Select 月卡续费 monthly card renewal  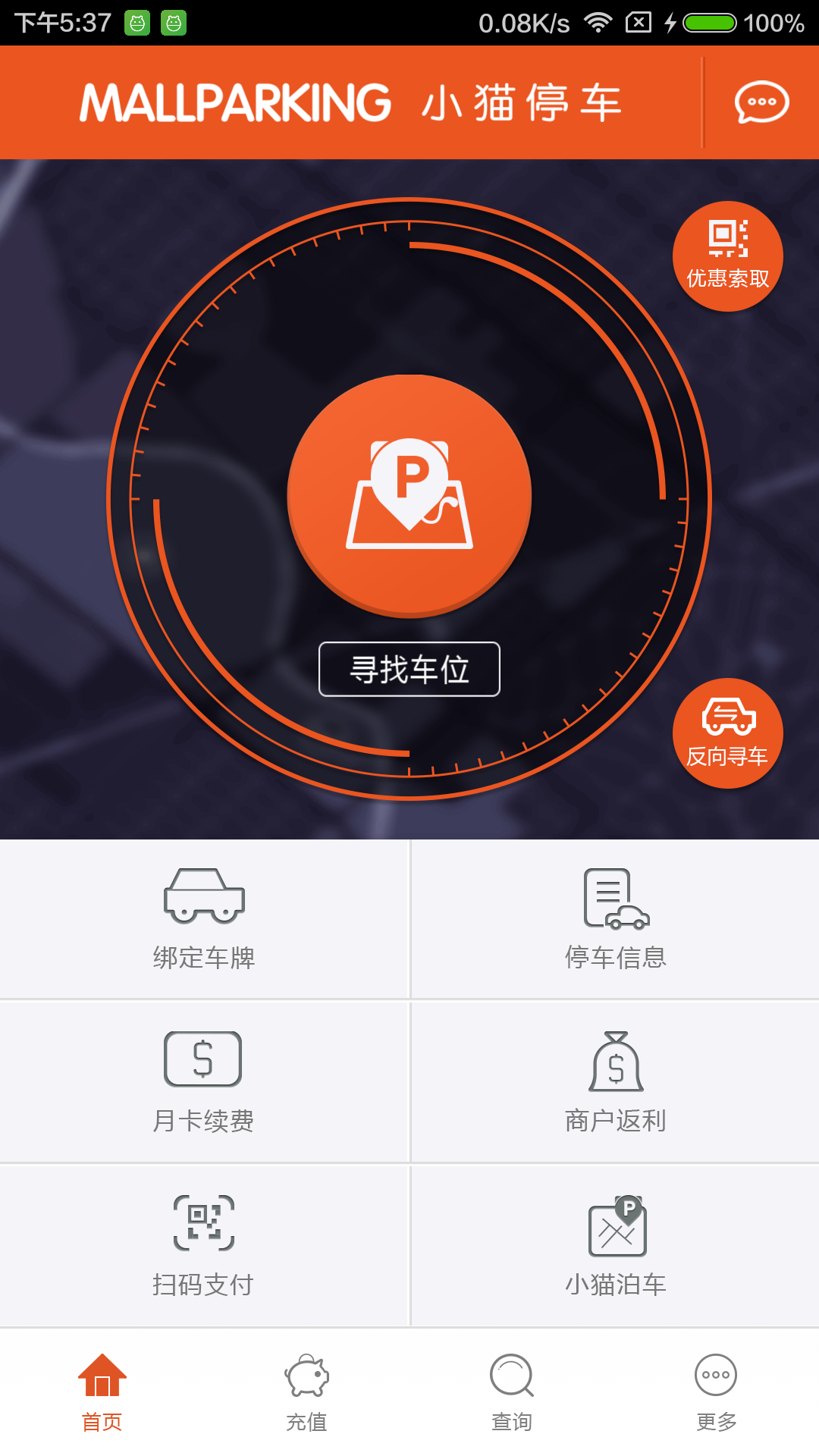pyautogui.click(x=204, y=1082)
